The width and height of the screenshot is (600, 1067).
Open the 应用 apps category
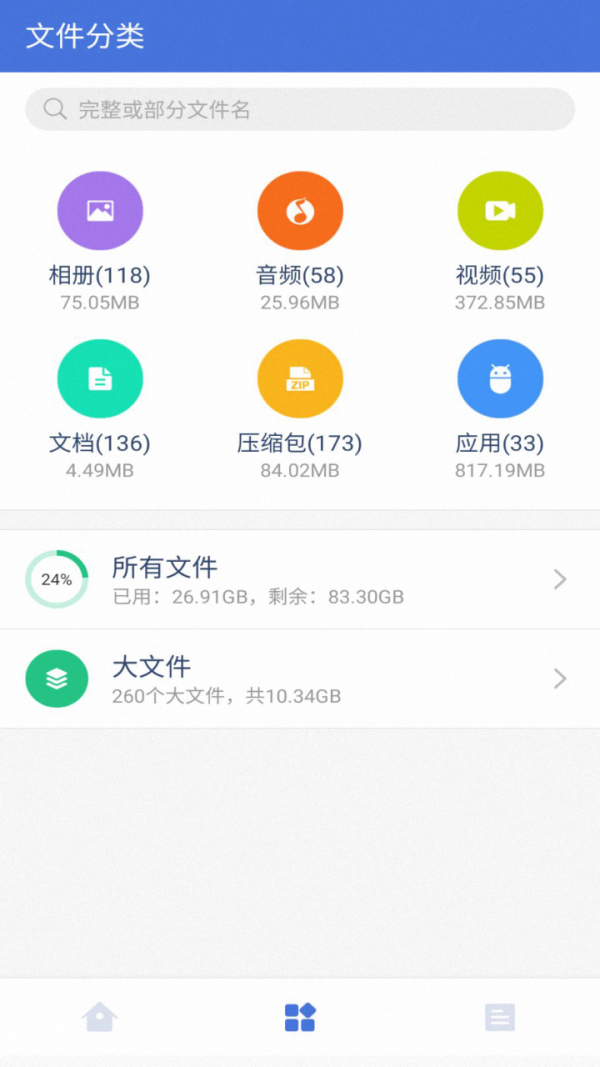[500, 379]
